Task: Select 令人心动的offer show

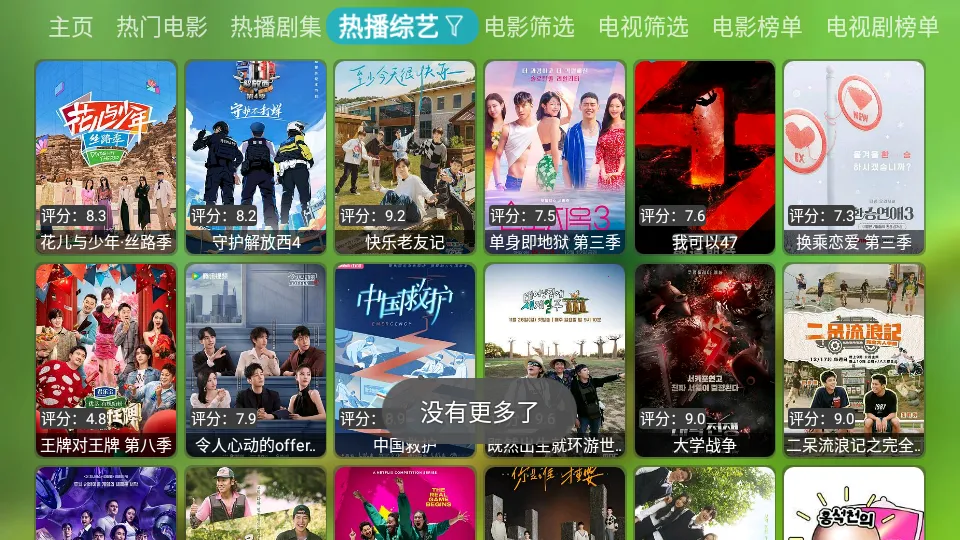Action: pos(256,360)
